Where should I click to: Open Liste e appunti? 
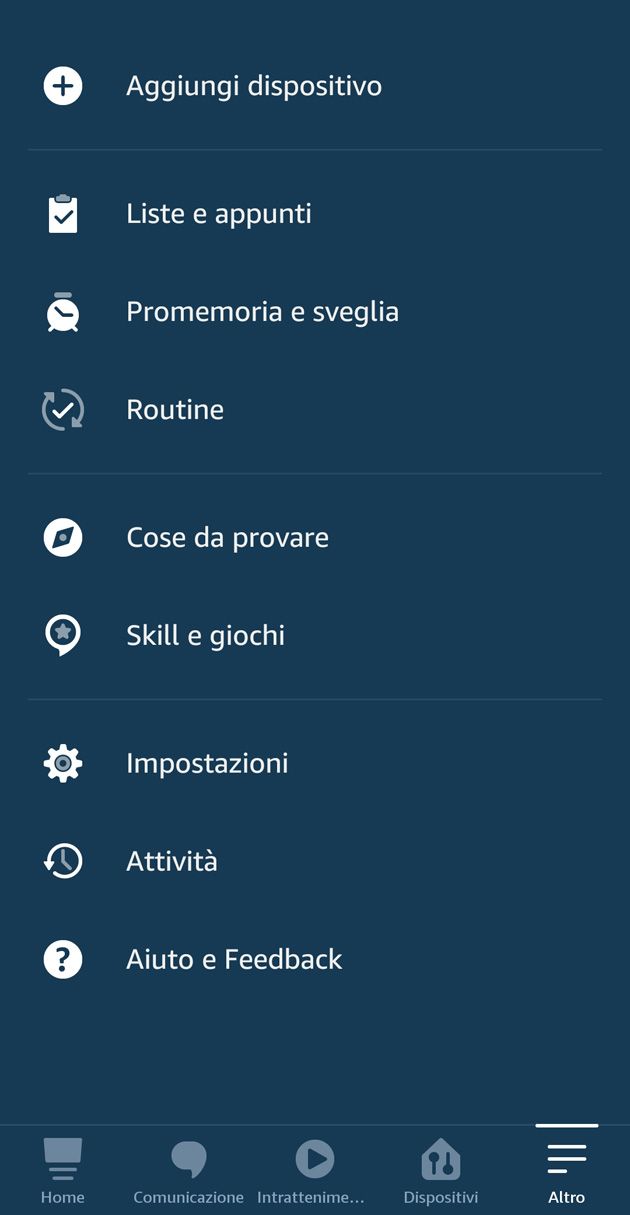click(218, 214)
